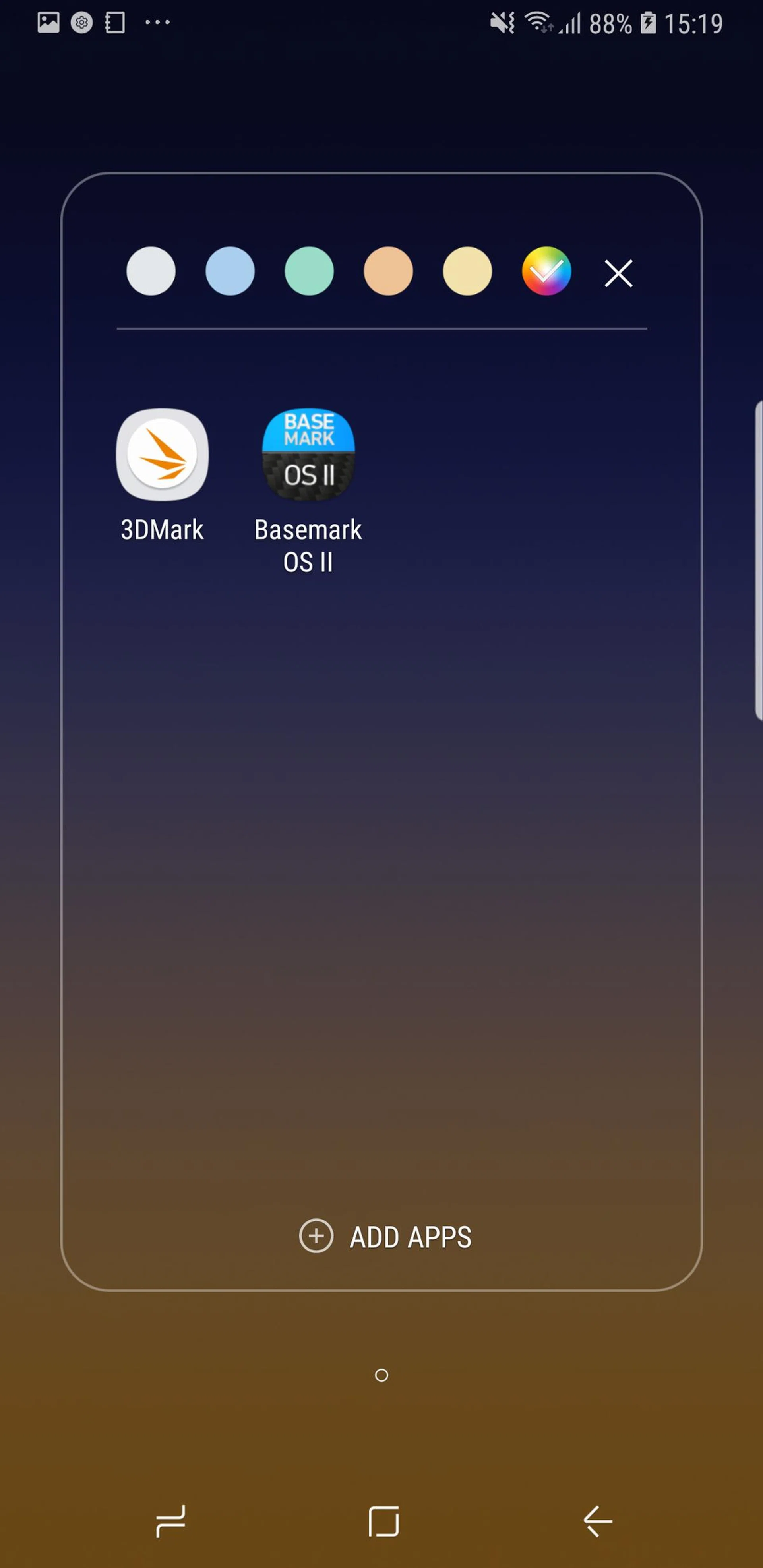Close the folder color palette
This screenshot has width=763, height=1568.
[x=618, y=273]
